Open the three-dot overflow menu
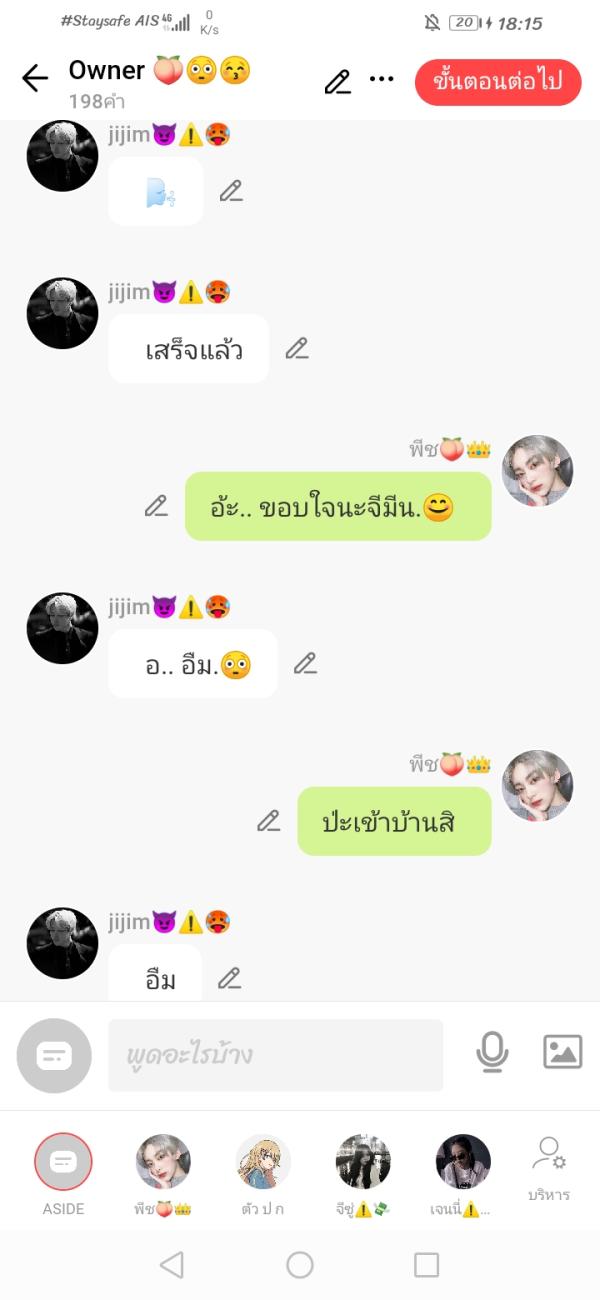This screenshot has width=600, height=1300. click(x=382, y=79)
